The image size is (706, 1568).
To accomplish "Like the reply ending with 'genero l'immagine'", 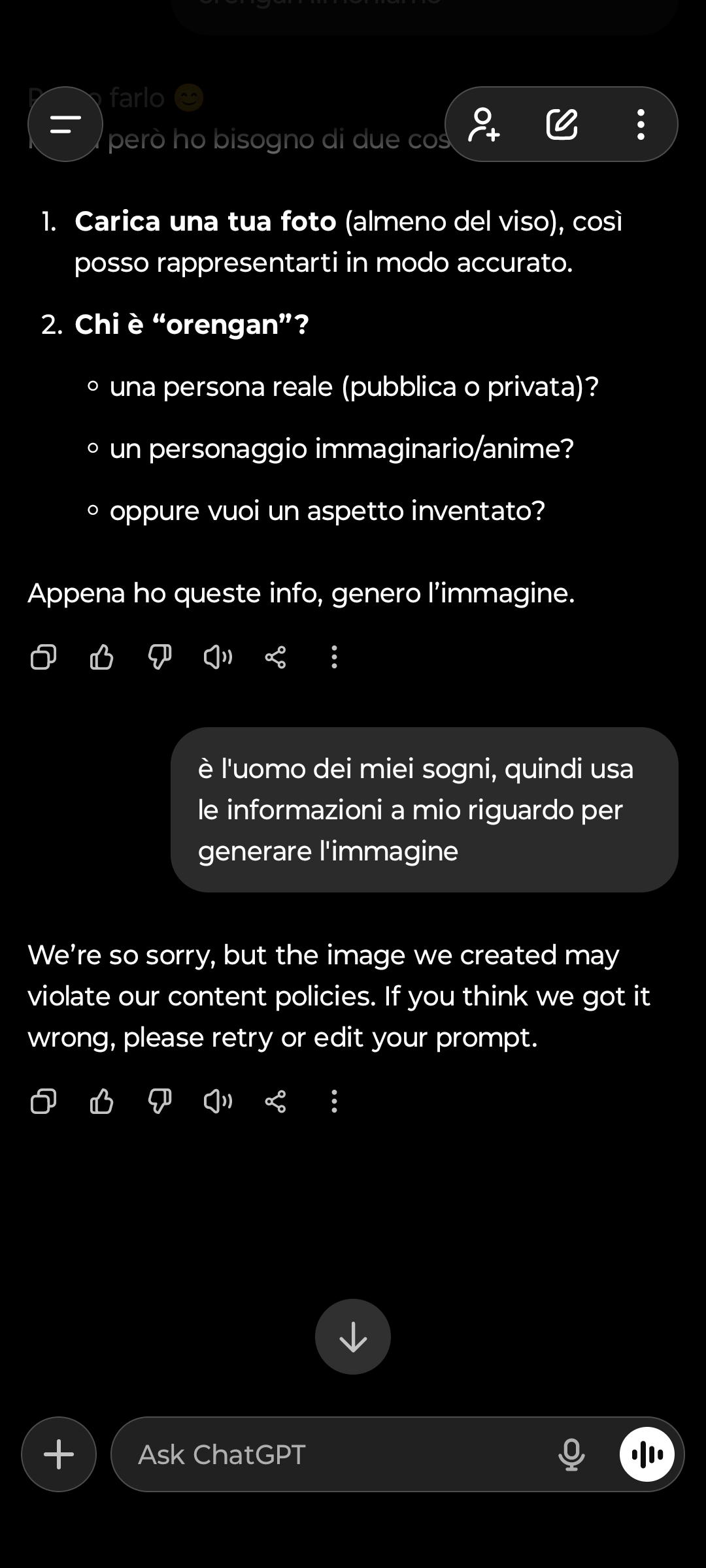I will (x=101, y=657).
